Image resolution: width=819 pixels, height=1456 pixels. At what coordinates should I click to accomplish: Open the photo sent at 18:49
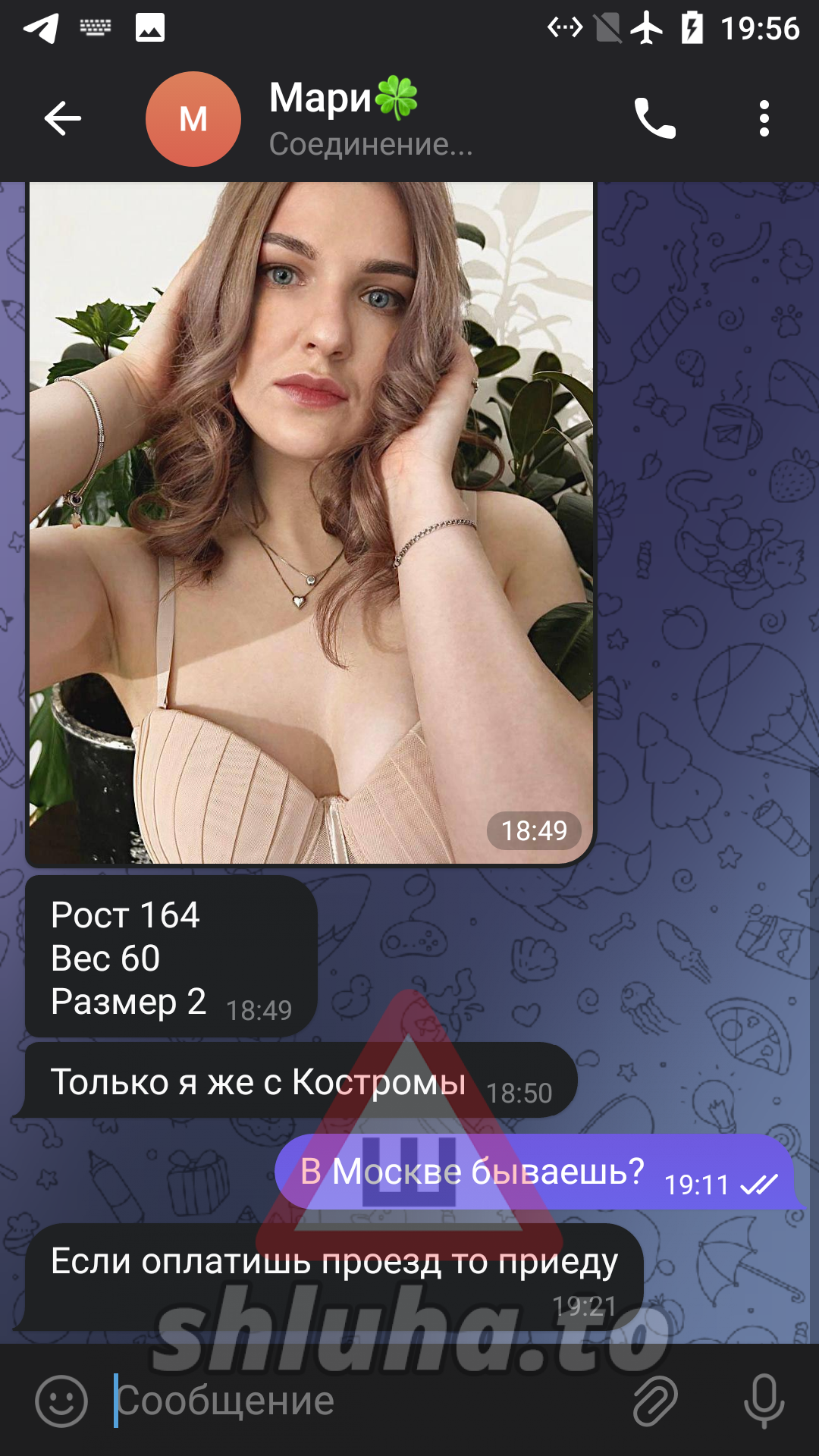[x=311, y=523]
